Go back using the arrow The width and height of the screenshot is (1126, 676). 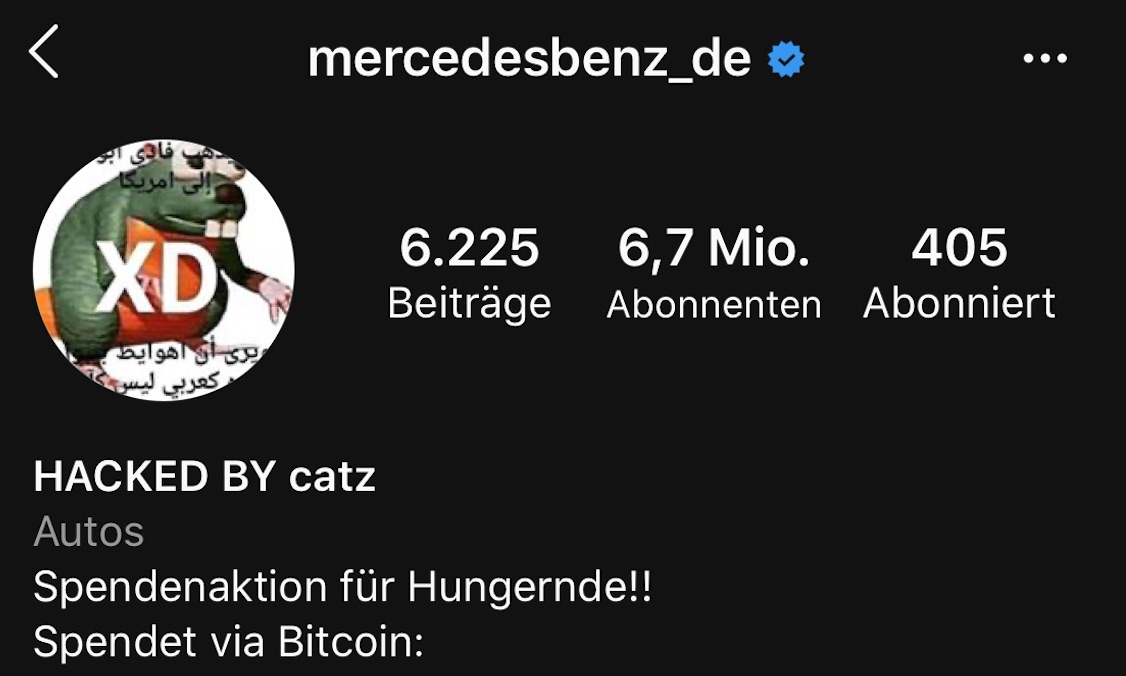(x=44, y=54)
